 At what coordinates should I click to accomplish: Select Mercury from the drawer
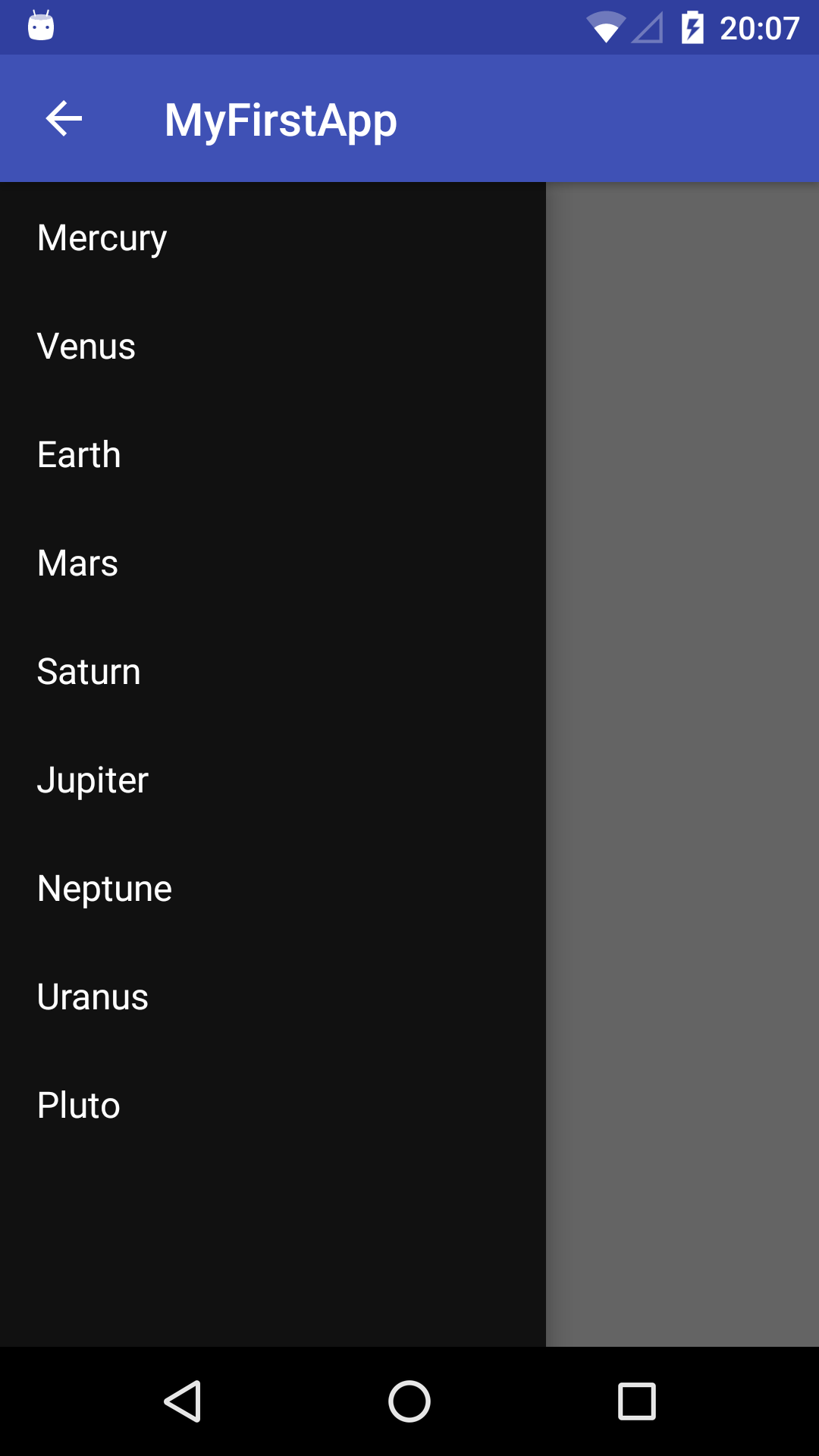click(273, 237)
